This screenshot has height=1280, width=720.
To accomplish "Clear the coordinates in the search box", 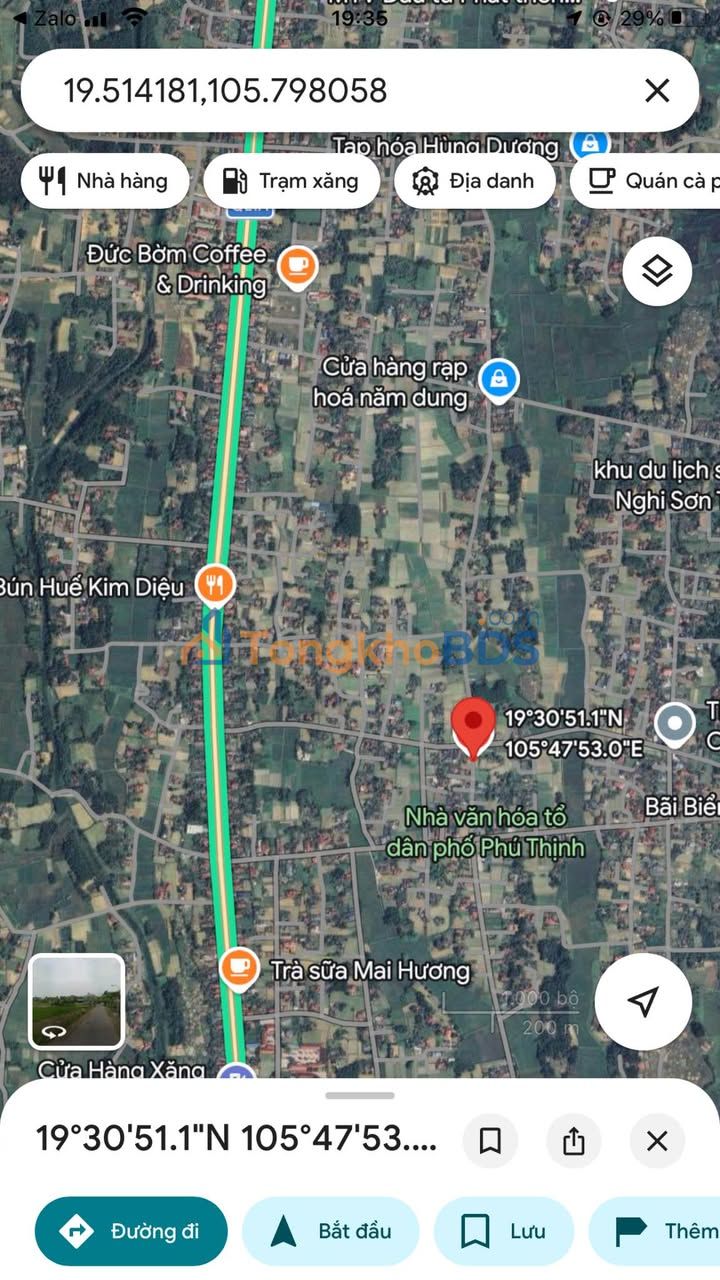I will [x=657, y=91].
